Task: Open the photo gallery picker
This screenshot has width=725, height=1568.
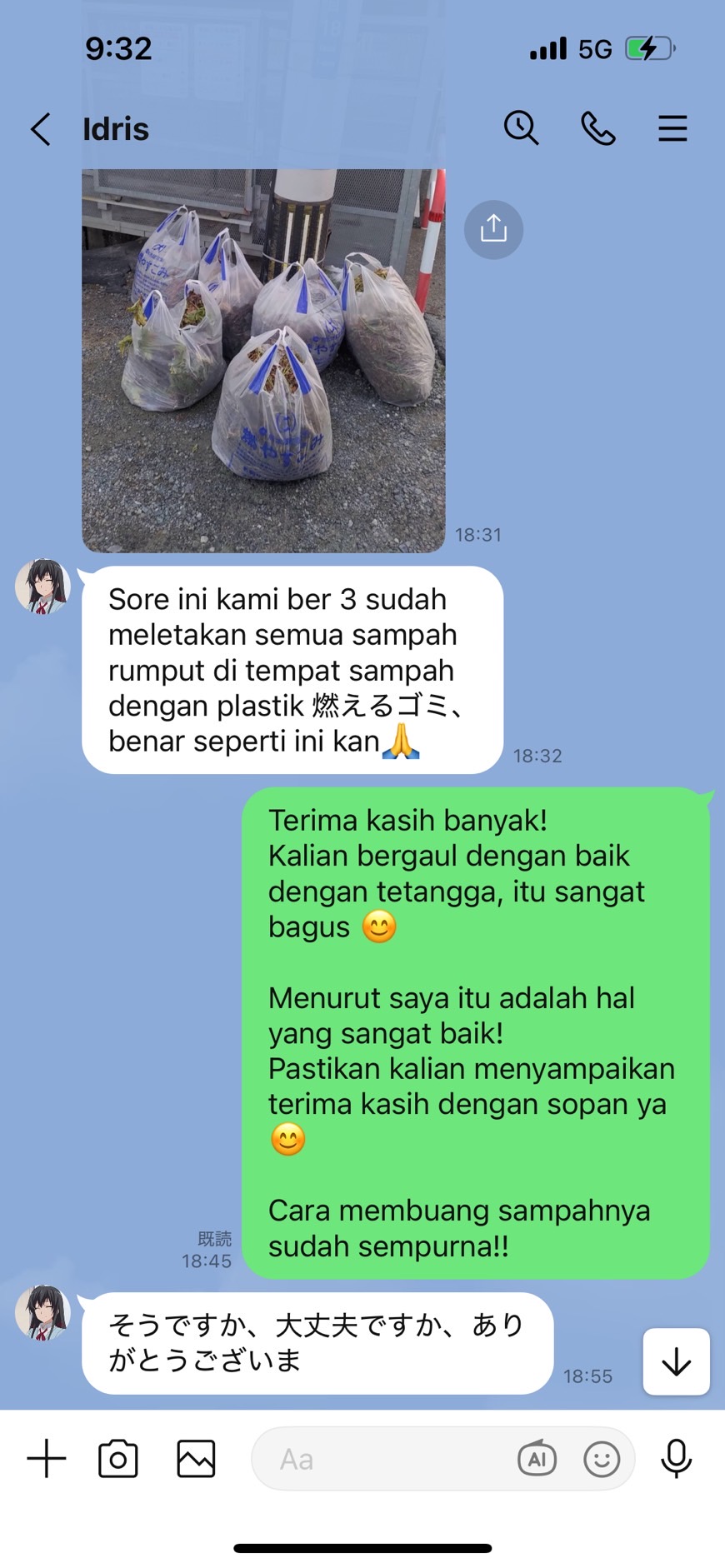Action: (196, 1459)
